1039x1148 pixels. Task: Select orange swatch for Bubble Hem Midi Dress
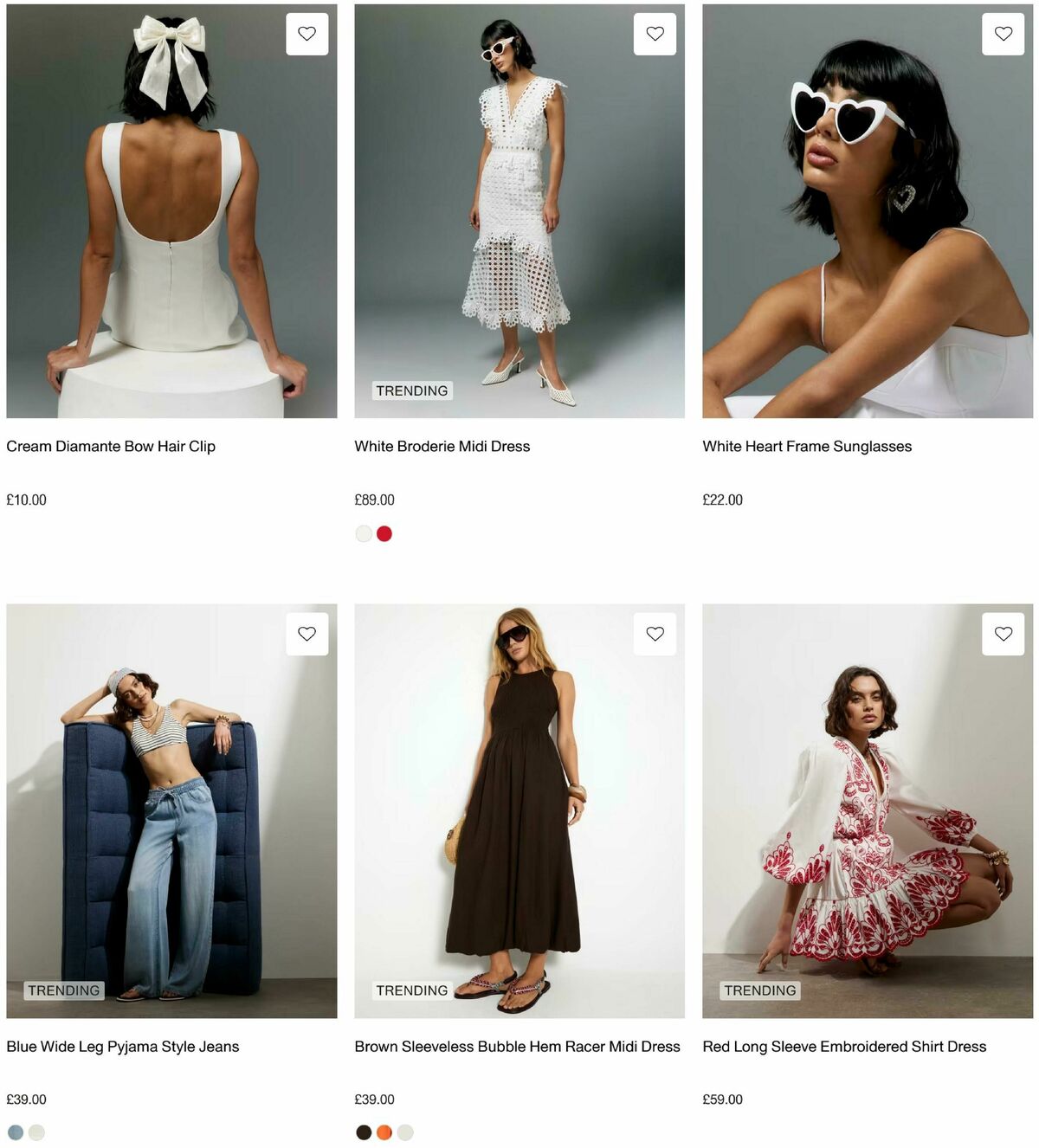(x=384, y=1132)
